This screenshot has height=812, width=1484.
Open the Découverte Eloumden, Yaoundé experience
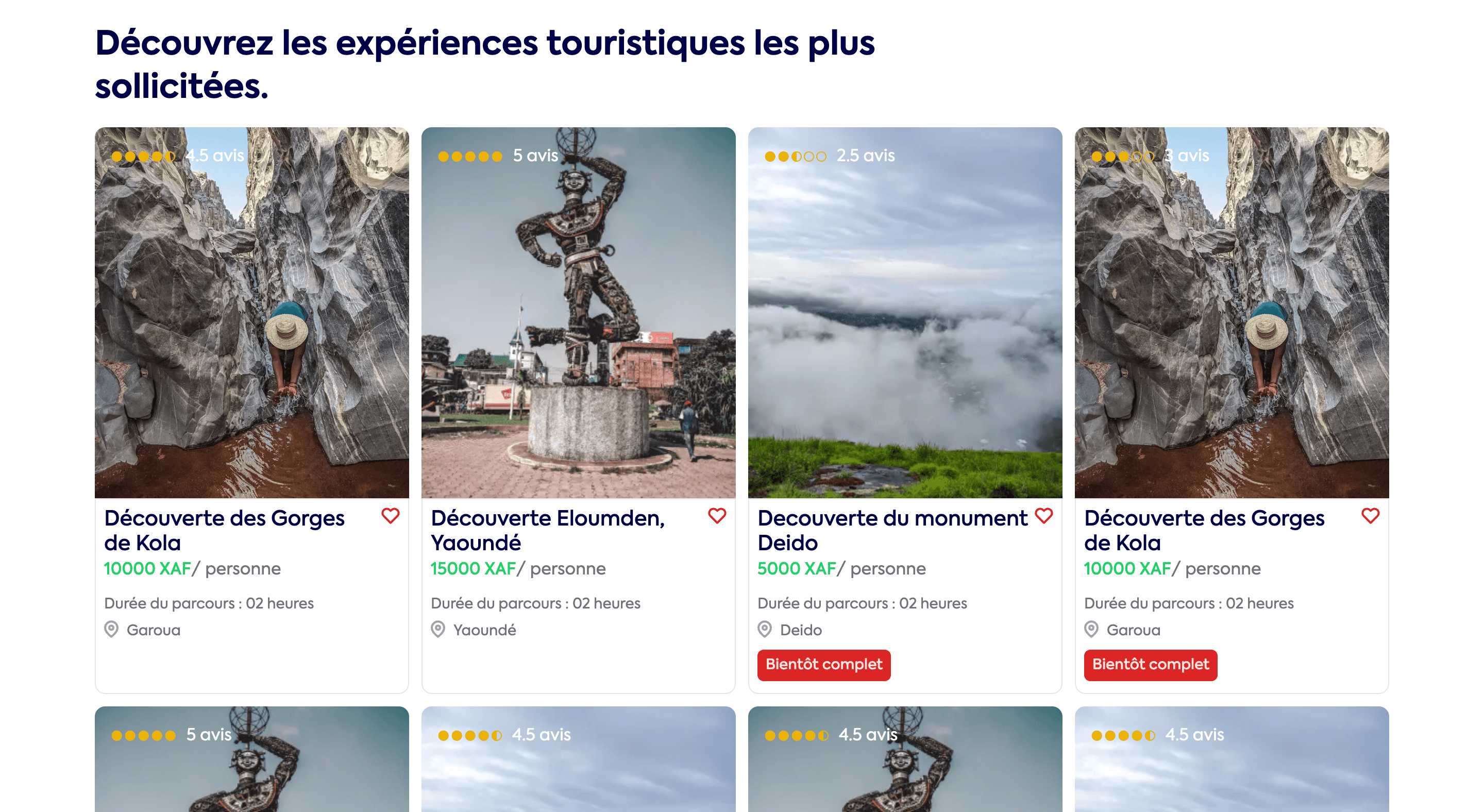coord(547,530)
